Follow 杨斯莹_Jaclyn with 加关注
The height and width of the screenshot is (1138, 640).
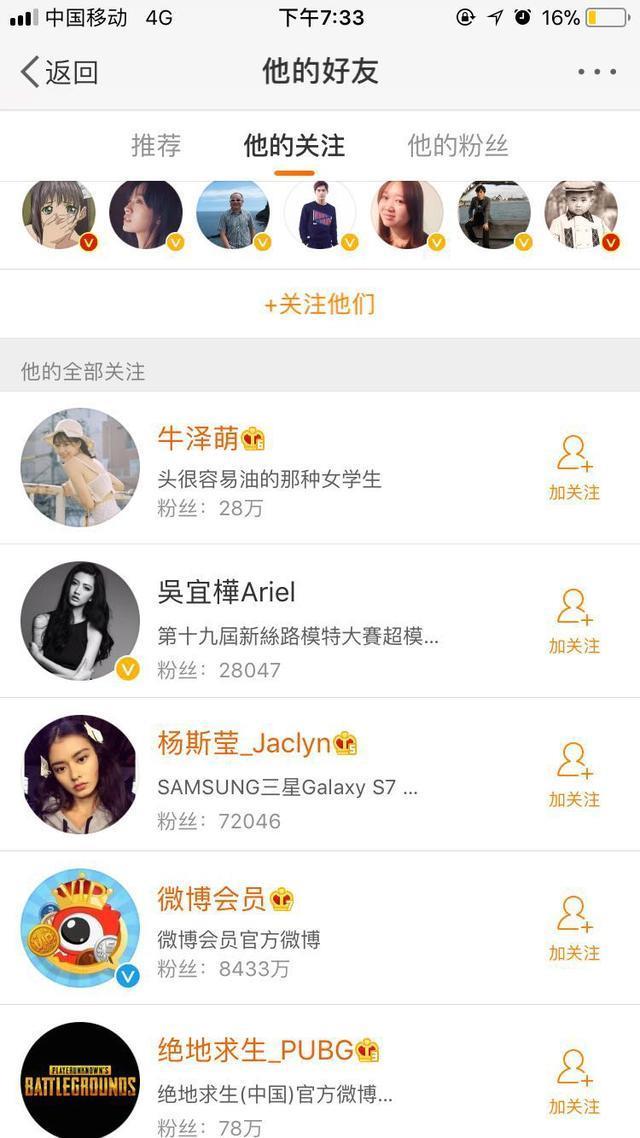(x=574, y=775)
